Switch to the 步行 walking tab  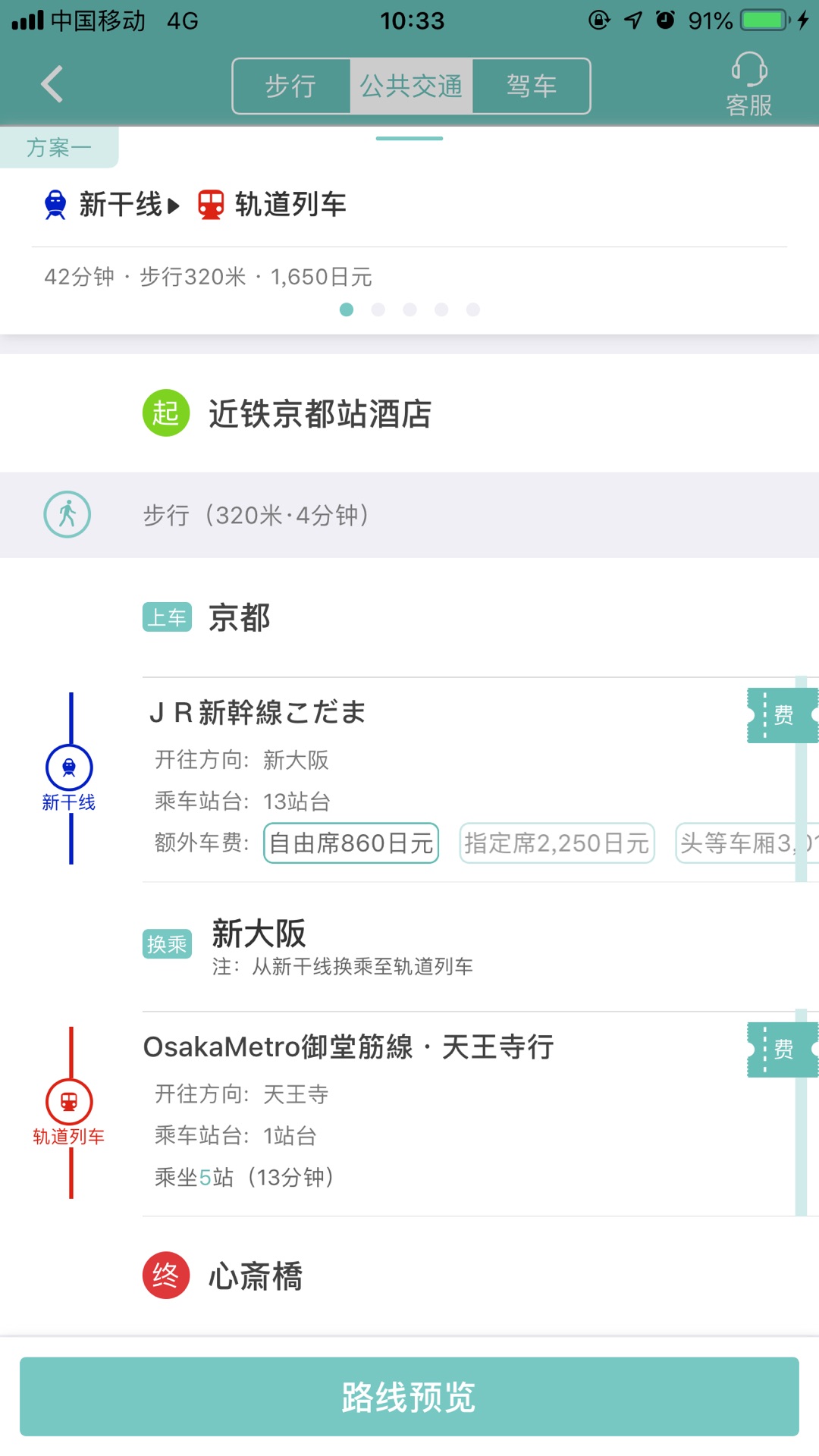[x=291, y=86]
